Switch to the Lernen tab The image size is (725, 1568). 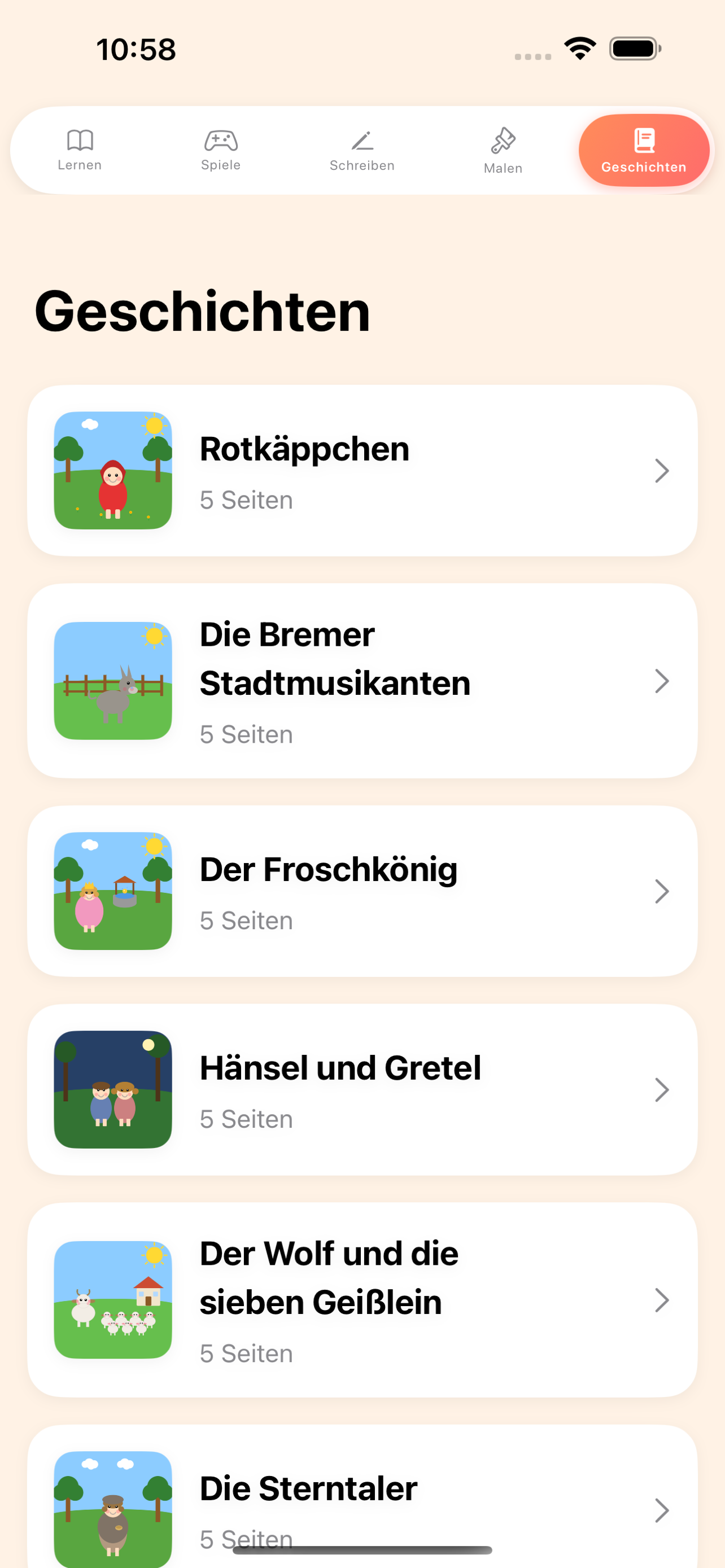[x=80, y=150]
